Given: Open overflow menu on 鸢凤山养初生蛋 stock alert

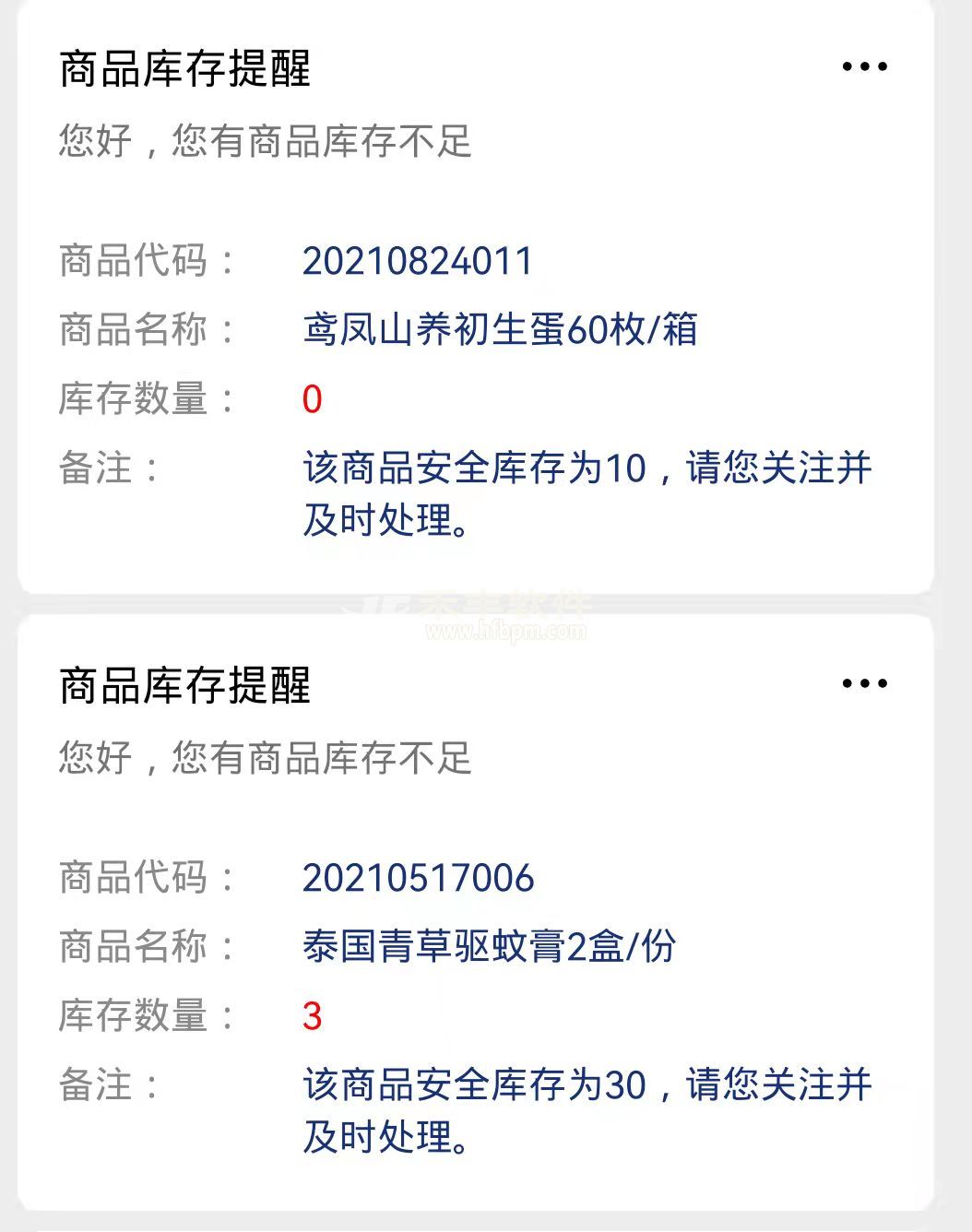Looking at the screenshot, I should [864, 66].
